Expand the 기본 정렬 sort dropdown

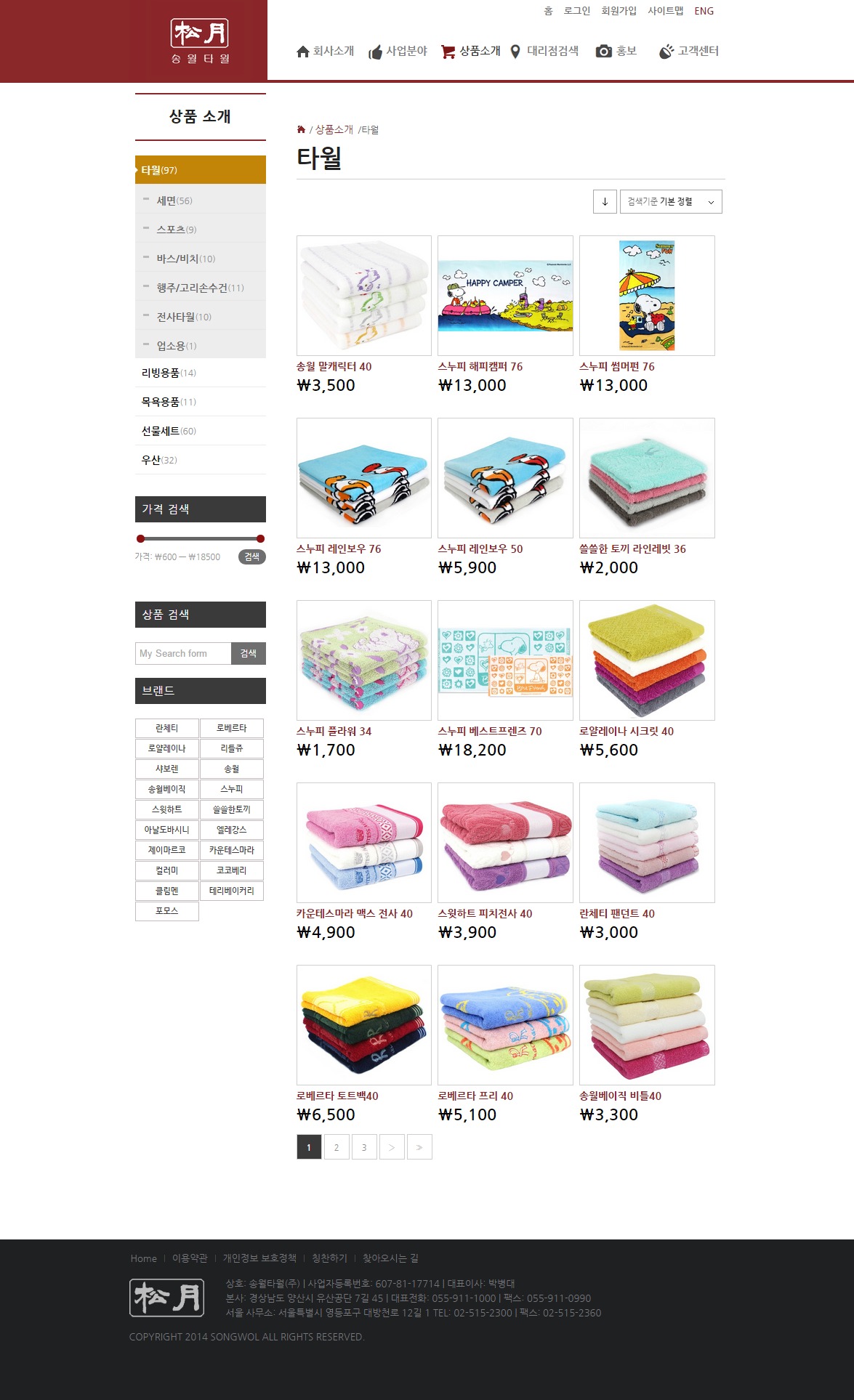pos(671,202)
